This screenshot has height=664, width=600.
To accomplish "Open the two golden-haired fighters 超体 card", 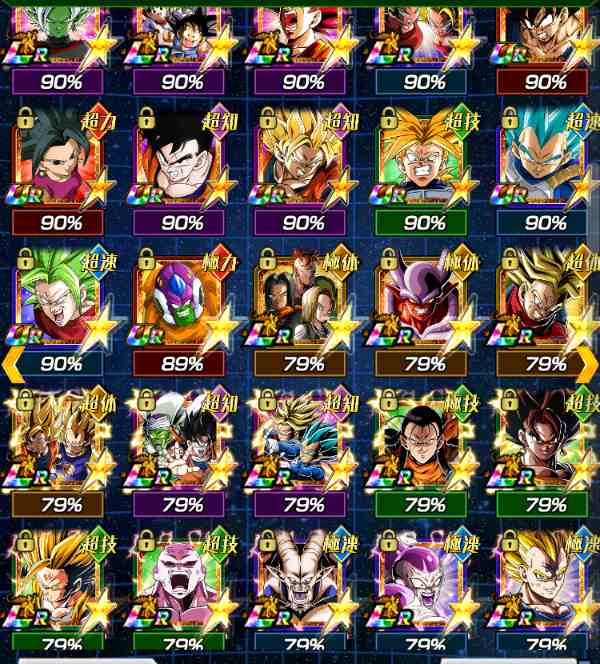I will click(x=57, y=440).
